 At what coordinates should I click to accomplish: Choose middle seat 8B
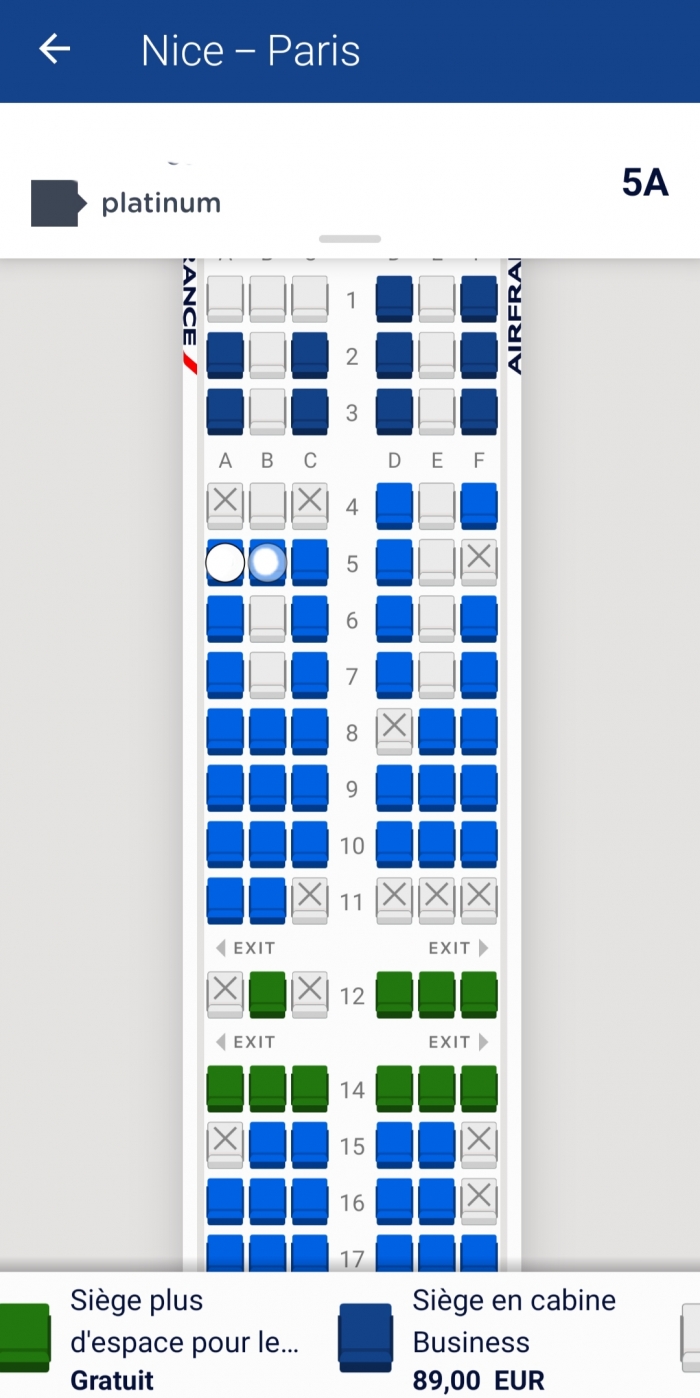pos(267,731)
